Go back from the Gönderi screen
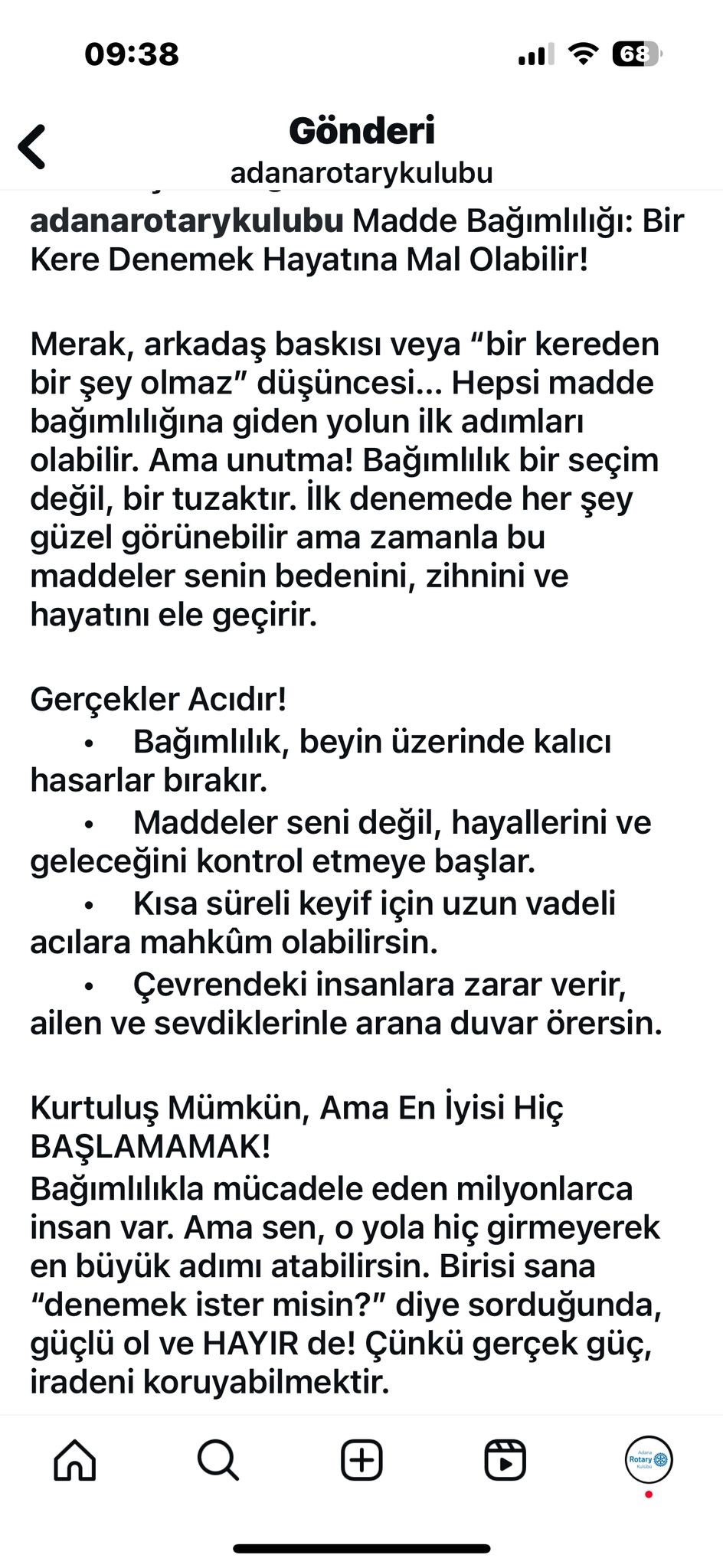The width and height of the screenshot is (723, 1568). coord(33,146)
